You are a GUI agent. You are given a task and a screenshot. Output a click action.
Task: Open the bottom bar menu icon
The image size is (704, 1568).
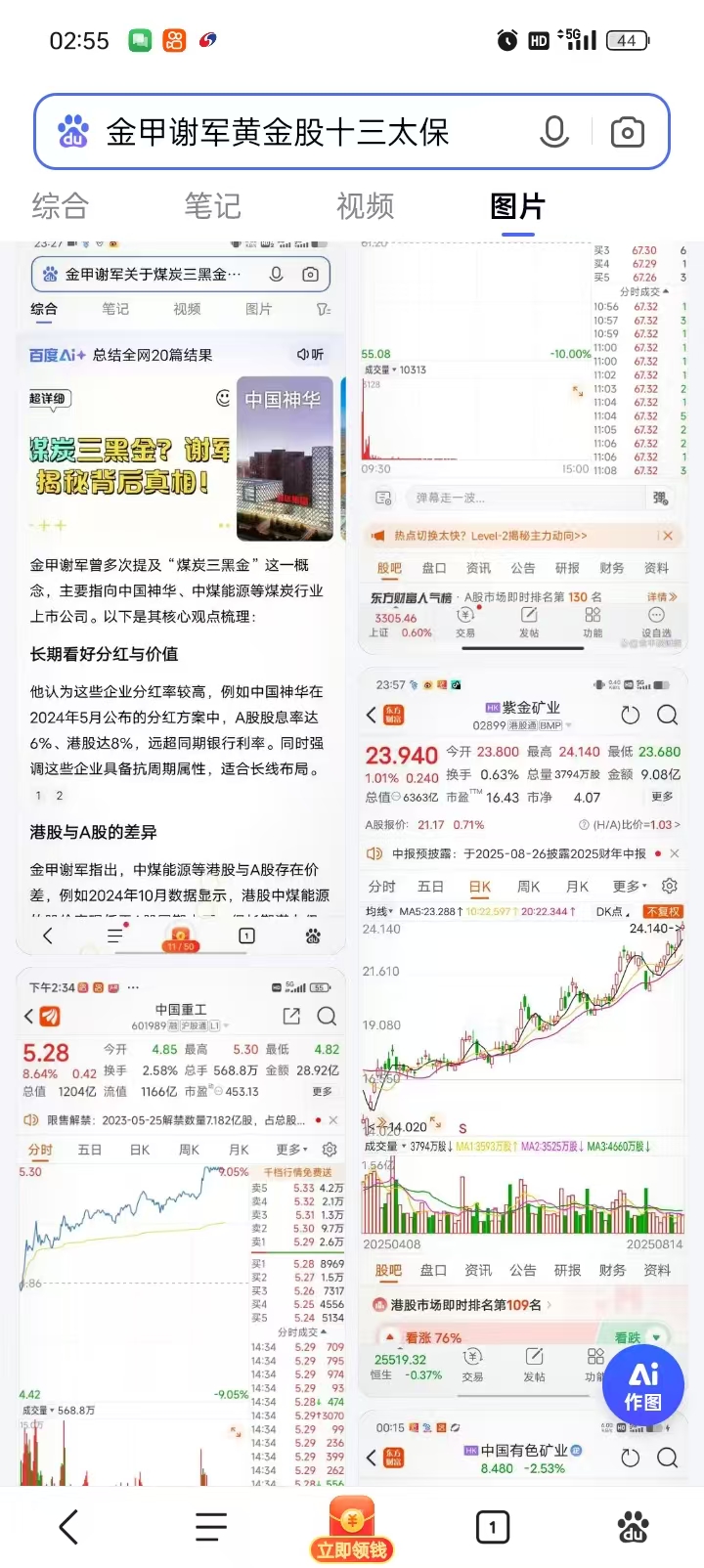(210, 1526)
